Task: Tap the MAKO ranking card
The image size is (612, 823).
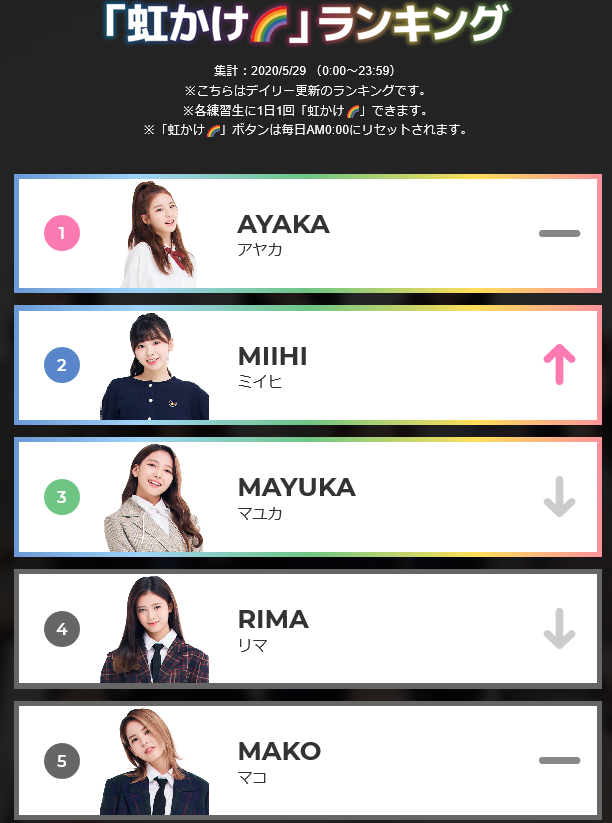Action: (x=306, y=760)
